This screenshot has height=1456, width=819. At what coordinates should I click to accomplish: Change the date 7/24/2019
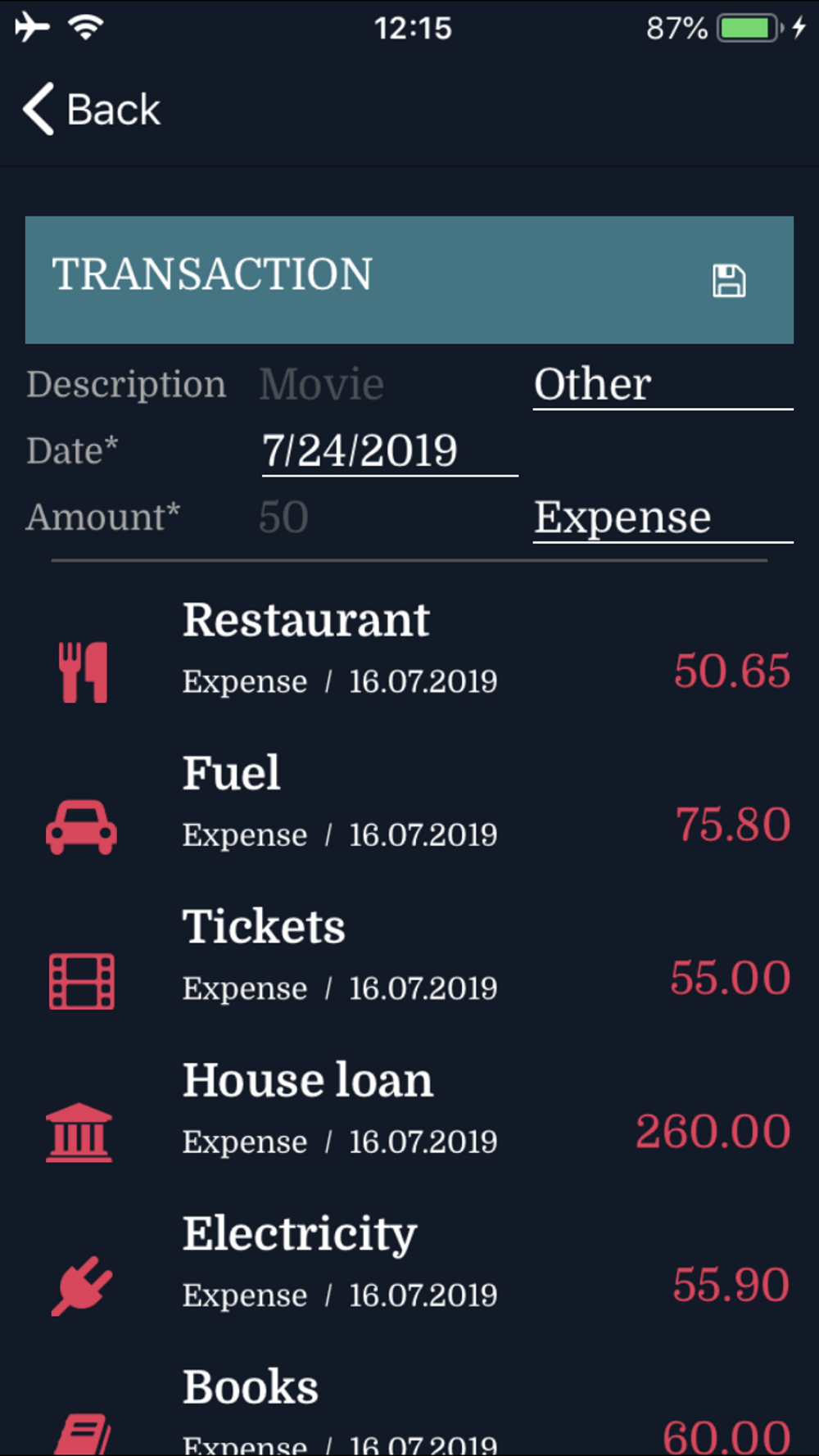pyautogui.click(x=390, y=450)
